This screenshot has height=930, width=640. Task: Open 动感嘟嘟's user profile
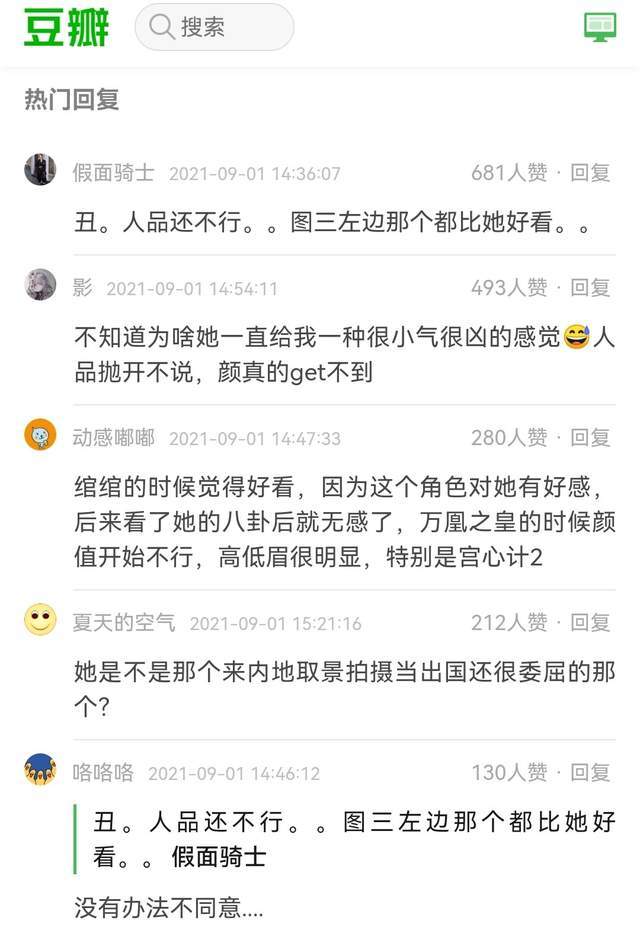point(113,438)
